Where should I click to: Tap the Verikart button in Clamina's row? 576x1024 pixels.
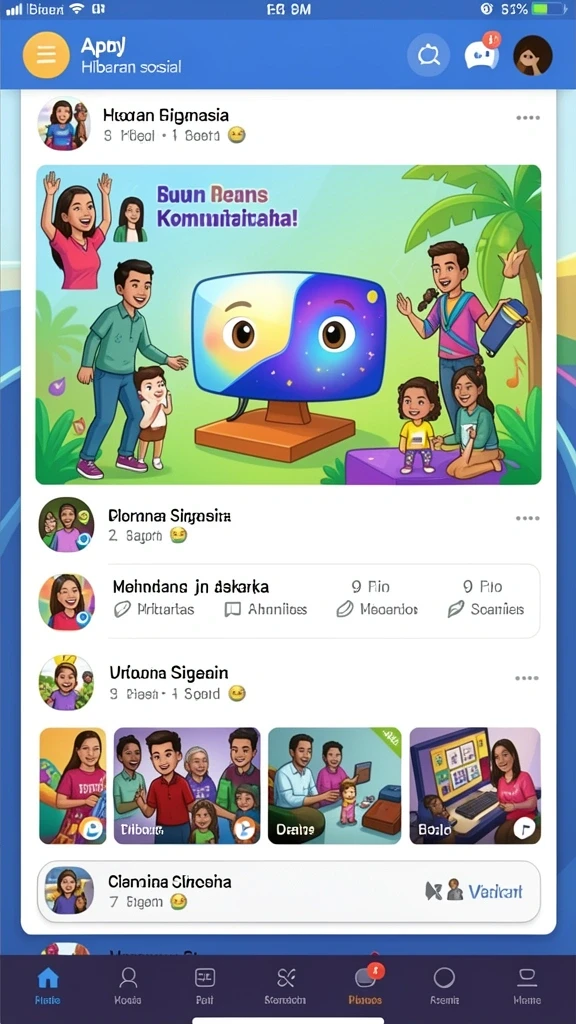tap(473, 891)
